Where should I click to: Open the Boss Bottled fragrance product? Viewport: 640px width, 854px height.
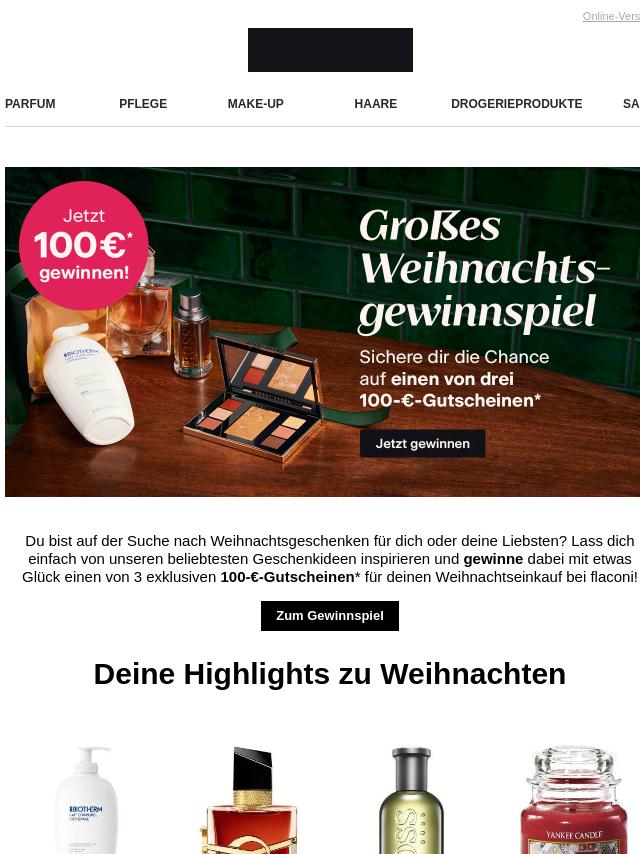(x=411, y=800)
